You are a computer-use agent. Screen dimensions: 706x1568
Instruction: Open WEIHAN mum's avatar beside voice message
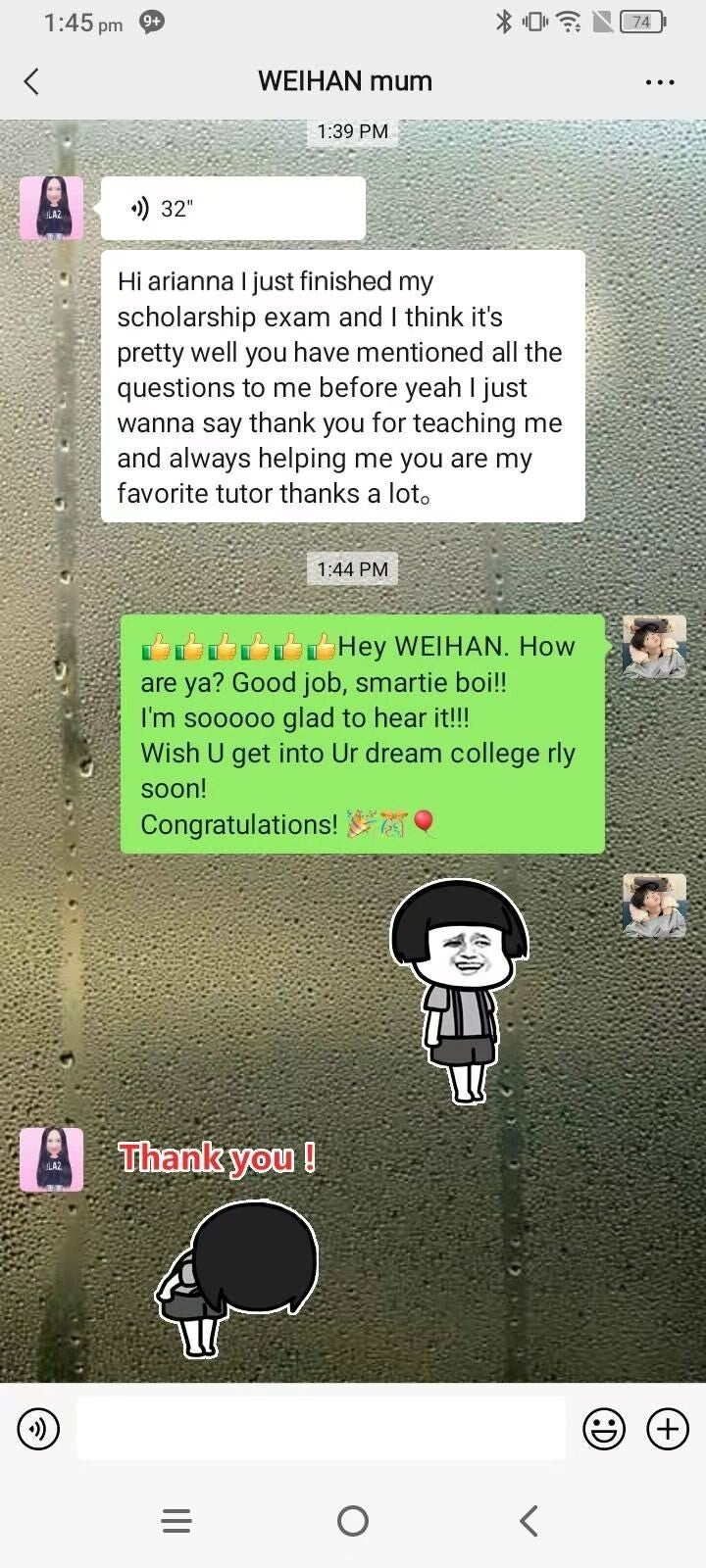tap(52, 209)
